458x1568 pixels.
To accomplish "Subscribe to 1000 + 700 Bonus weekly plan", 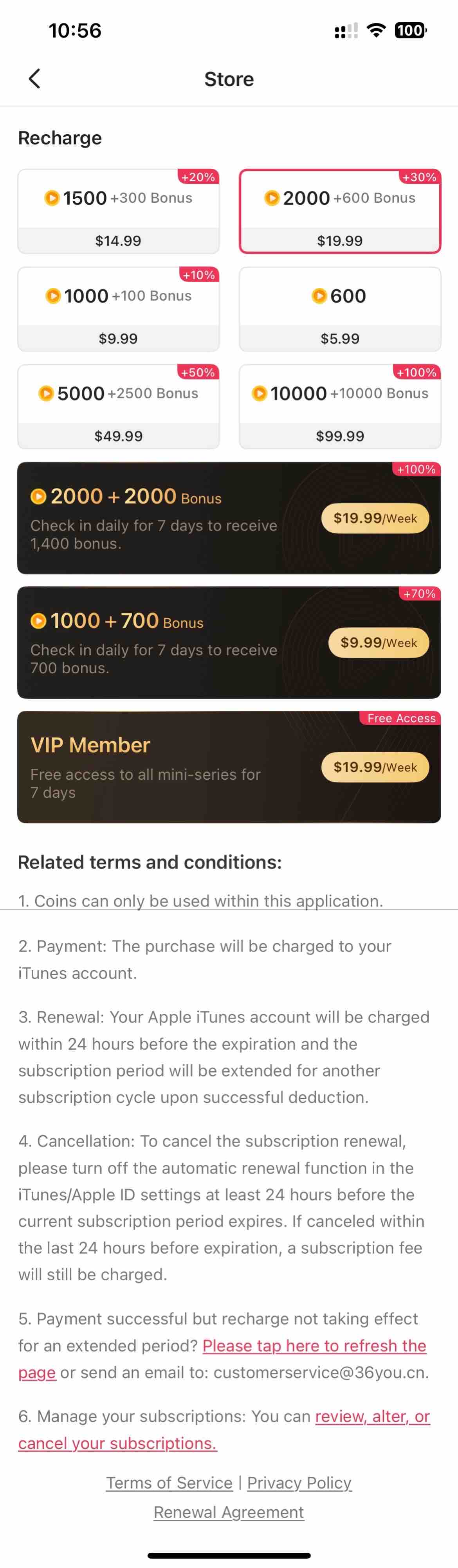I will (378, 642).
